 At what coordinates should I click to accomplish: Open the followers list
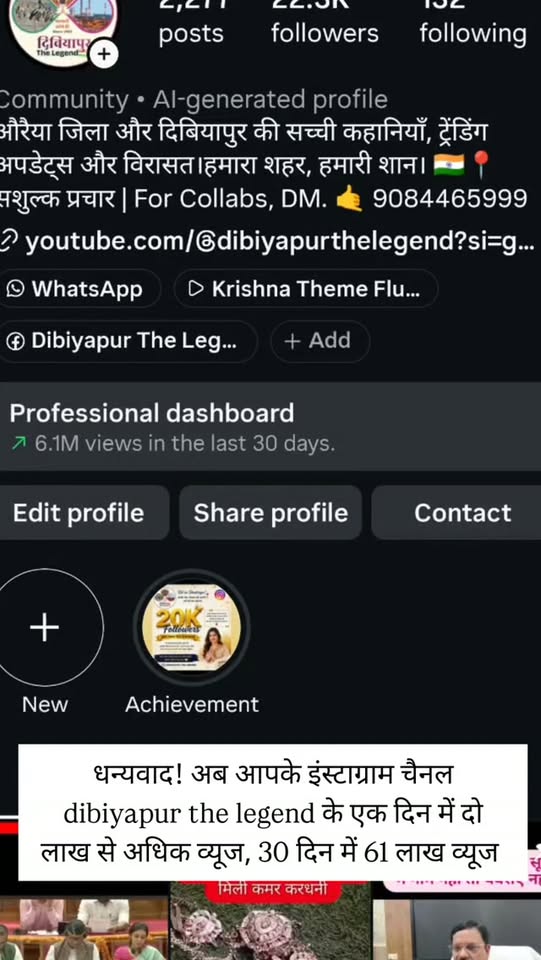click(x=325, y=24)
